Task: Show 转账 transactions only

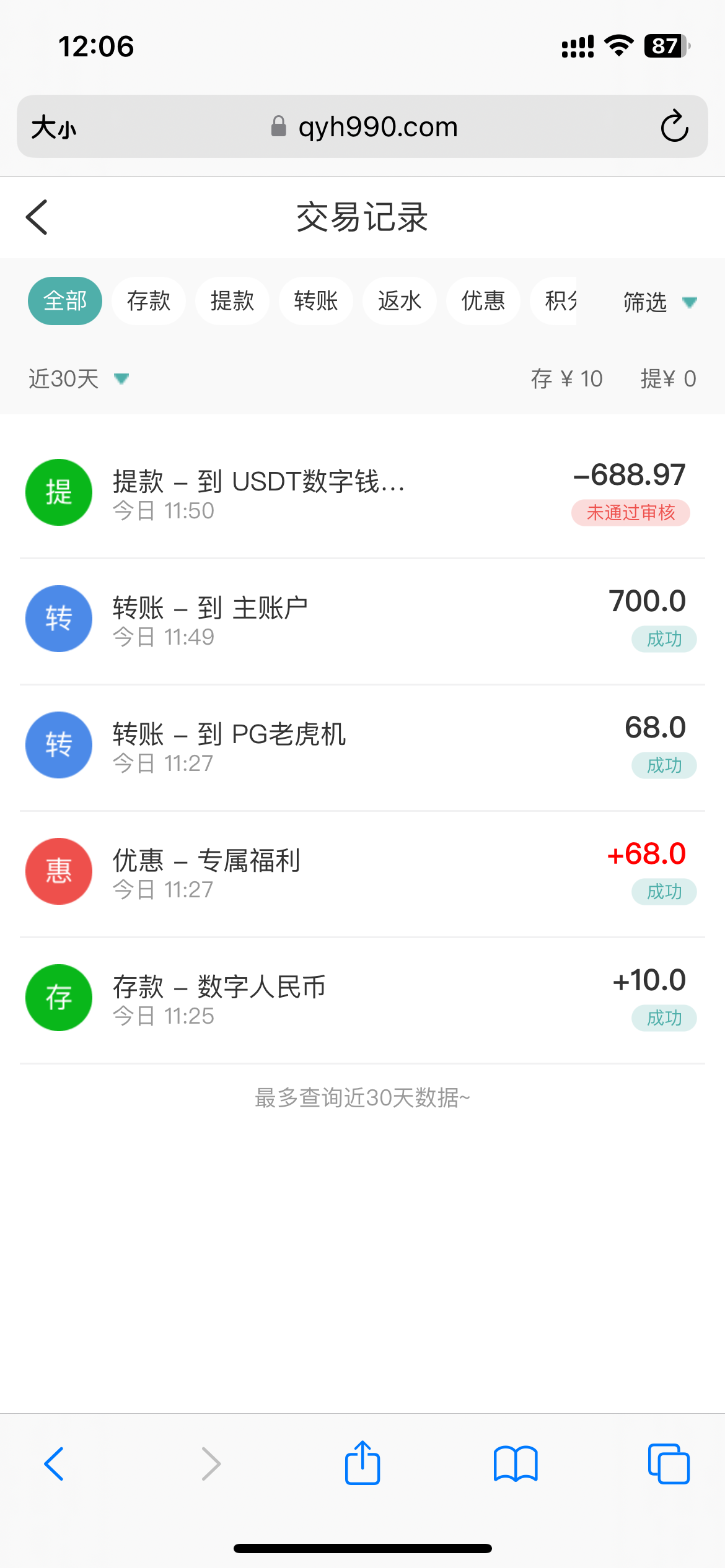Action: 316,301
